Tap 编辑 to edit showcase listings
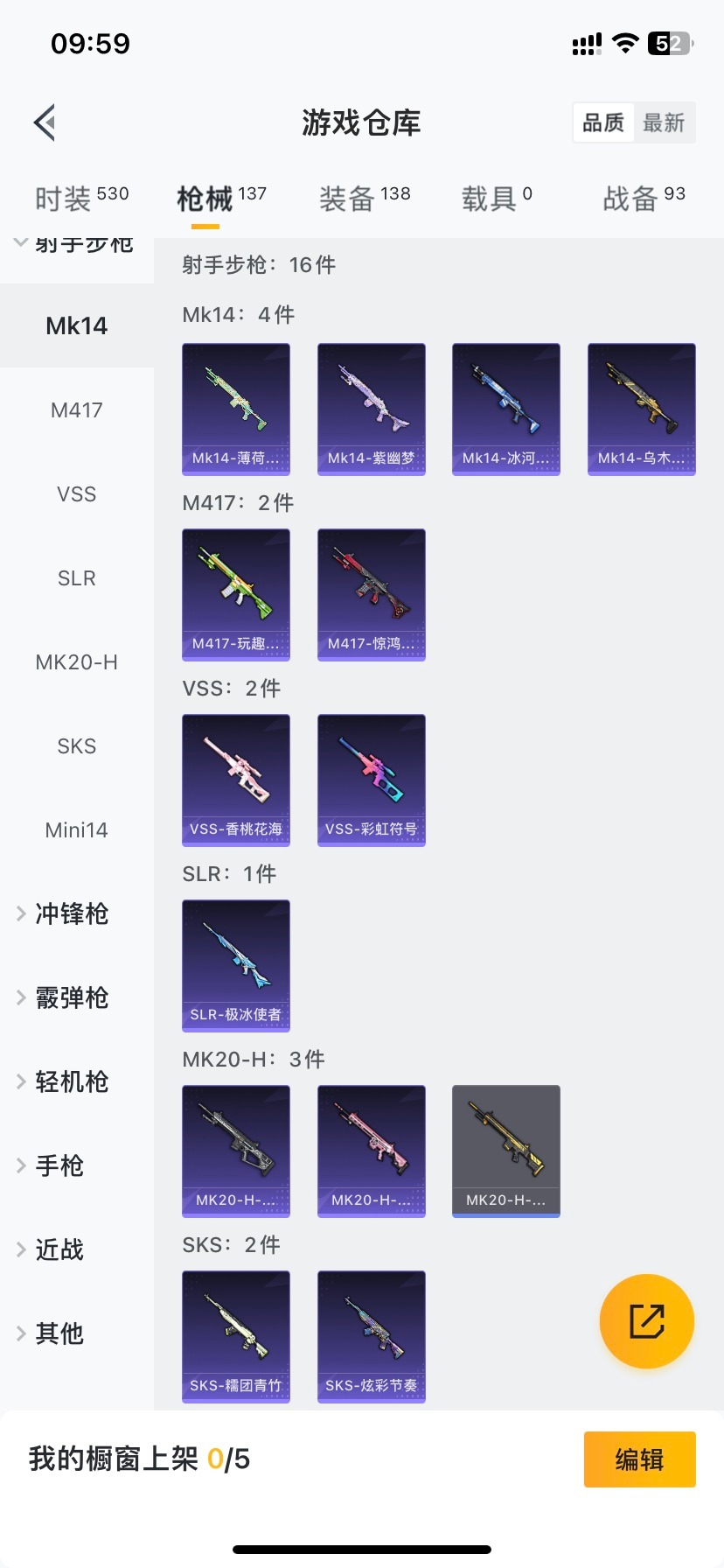This screenshot has height=1568, width=724. [639, 1459]
